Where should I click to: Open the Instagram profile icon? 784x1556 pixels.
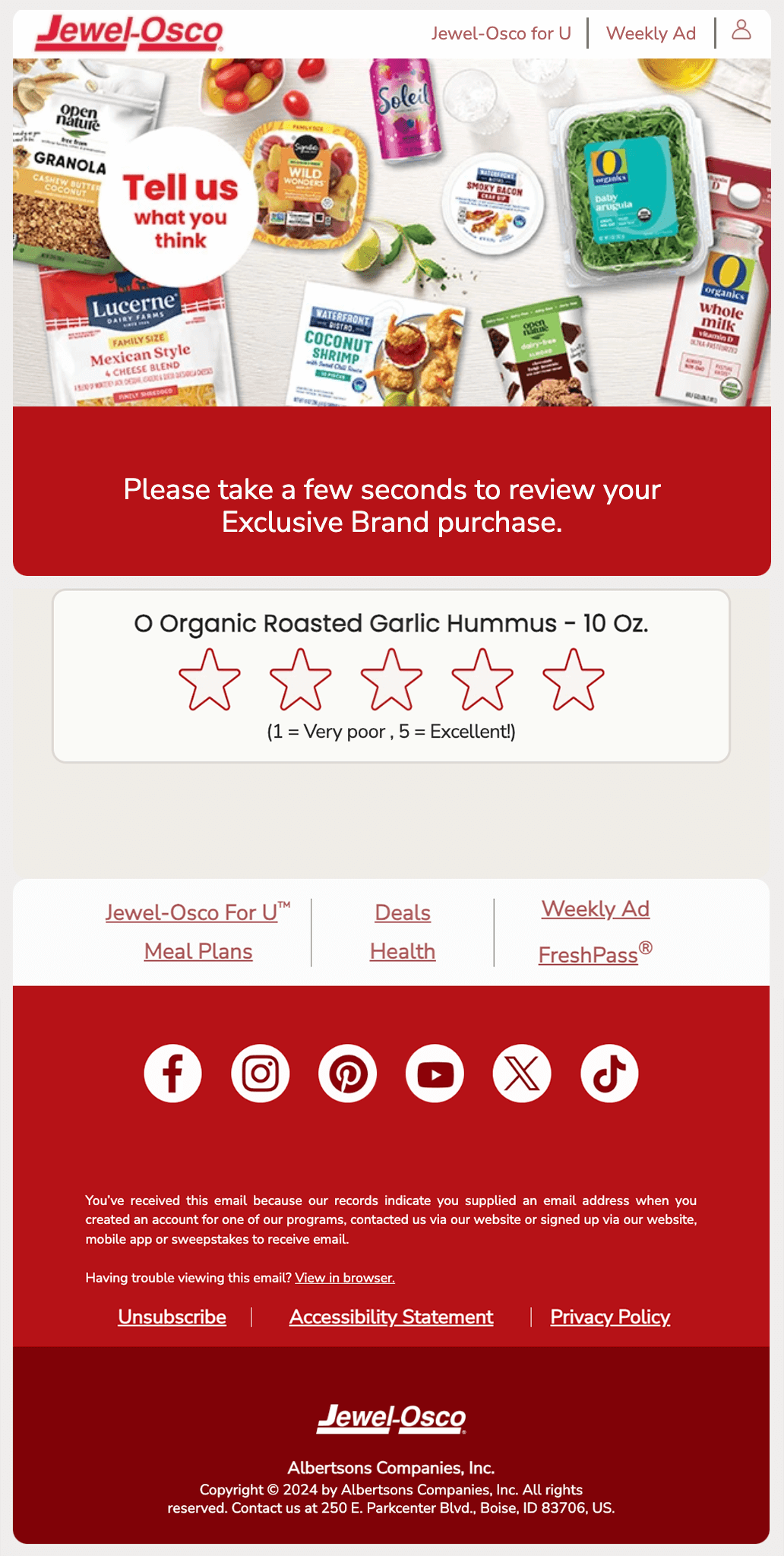[x=261, y=1074]
